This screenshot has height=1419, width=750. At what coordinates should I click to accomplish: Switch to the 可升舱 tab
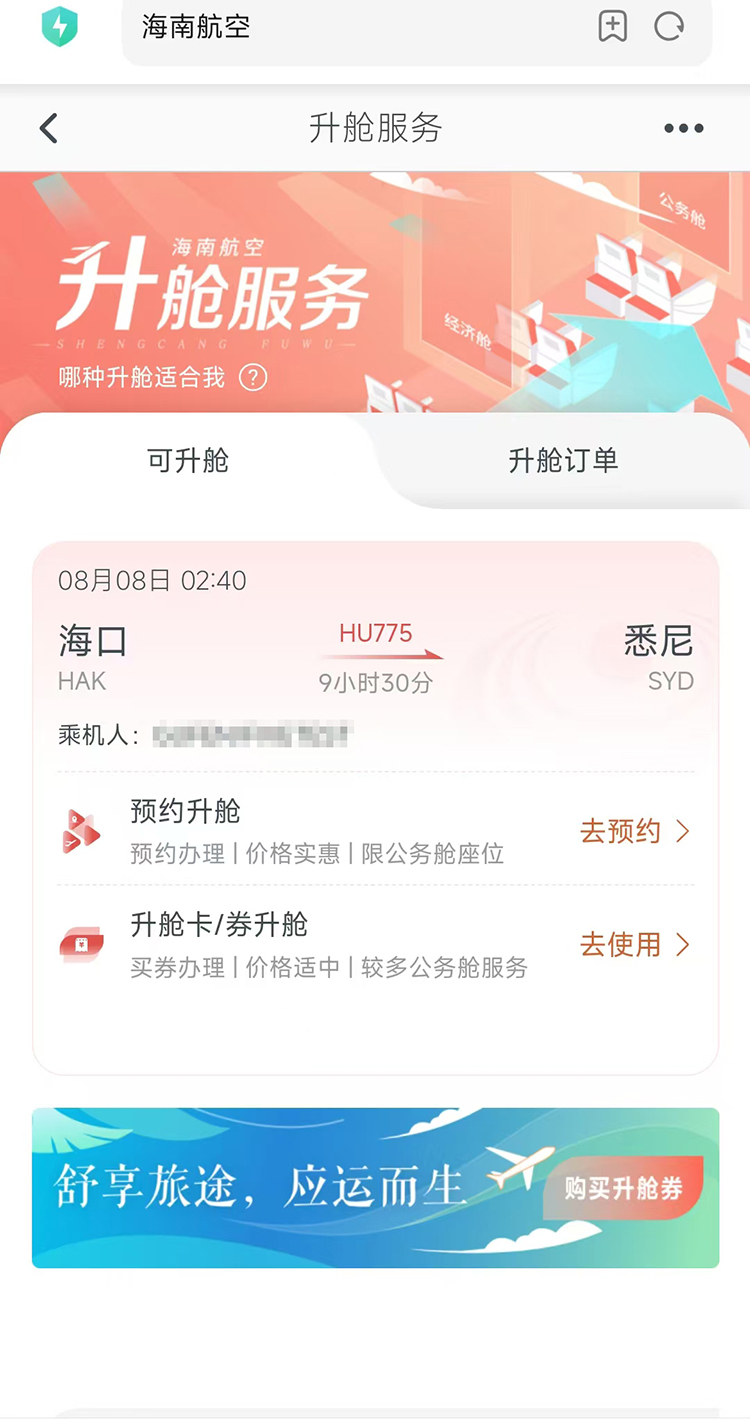pos(188,461)
